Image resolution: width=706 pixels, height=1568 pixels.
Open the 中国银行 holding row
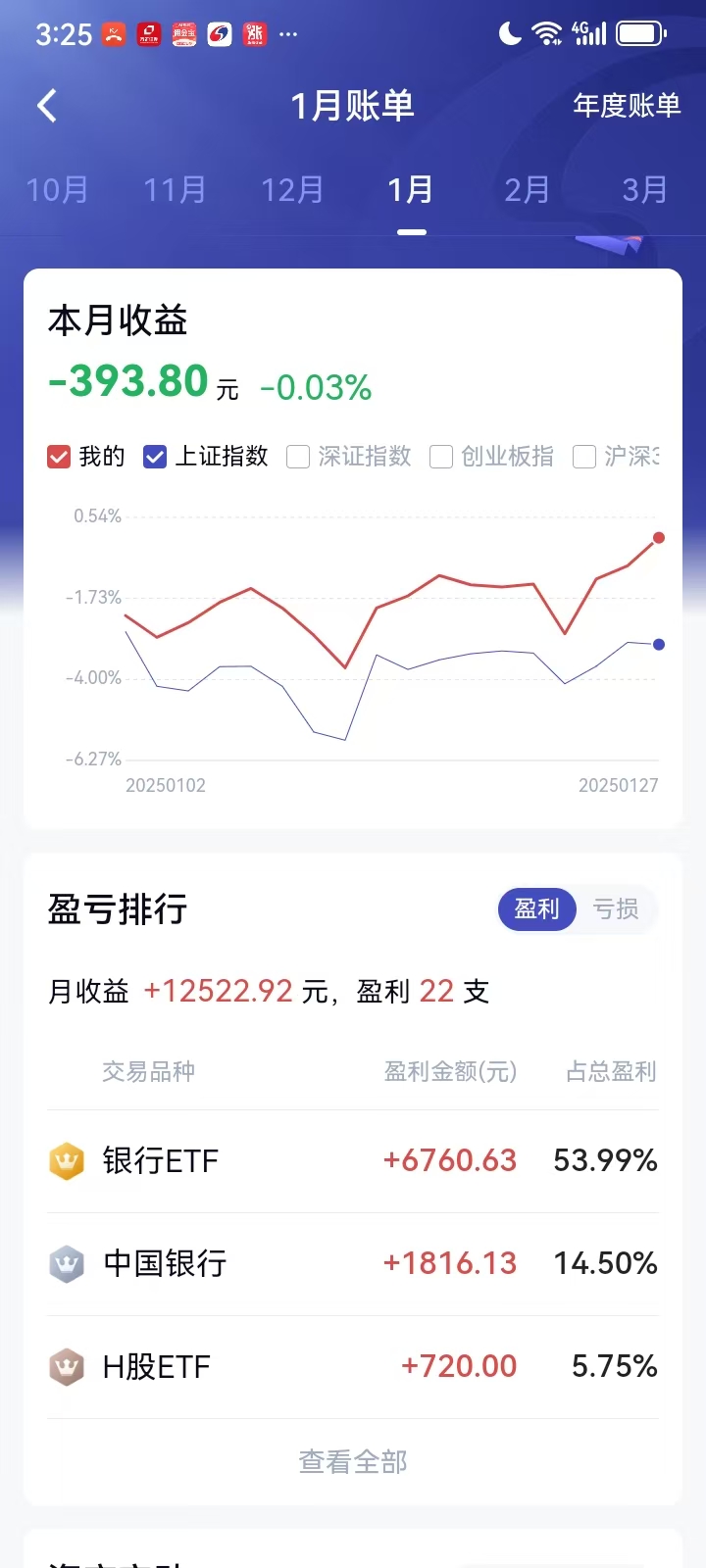point(353,1264)
